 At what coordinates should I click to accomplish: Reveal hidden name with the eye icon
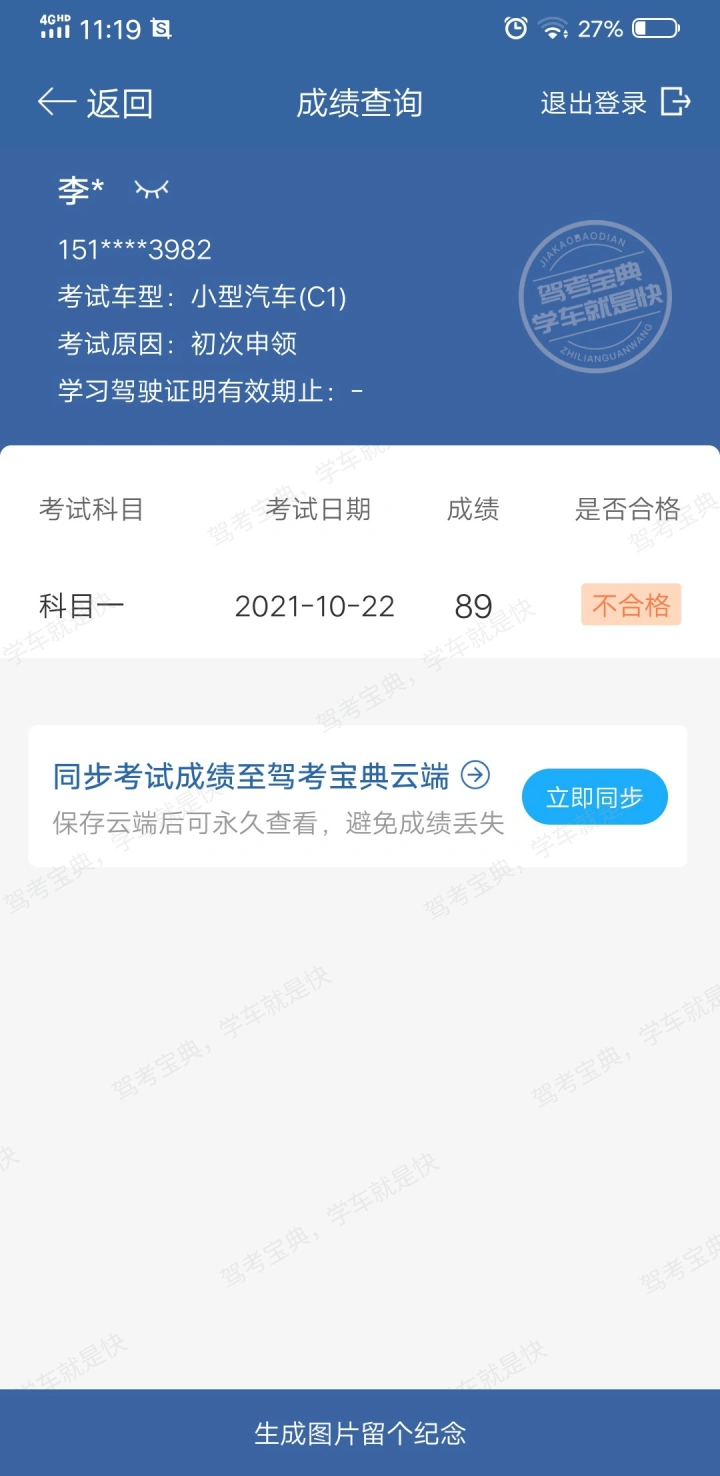[152, 189]
